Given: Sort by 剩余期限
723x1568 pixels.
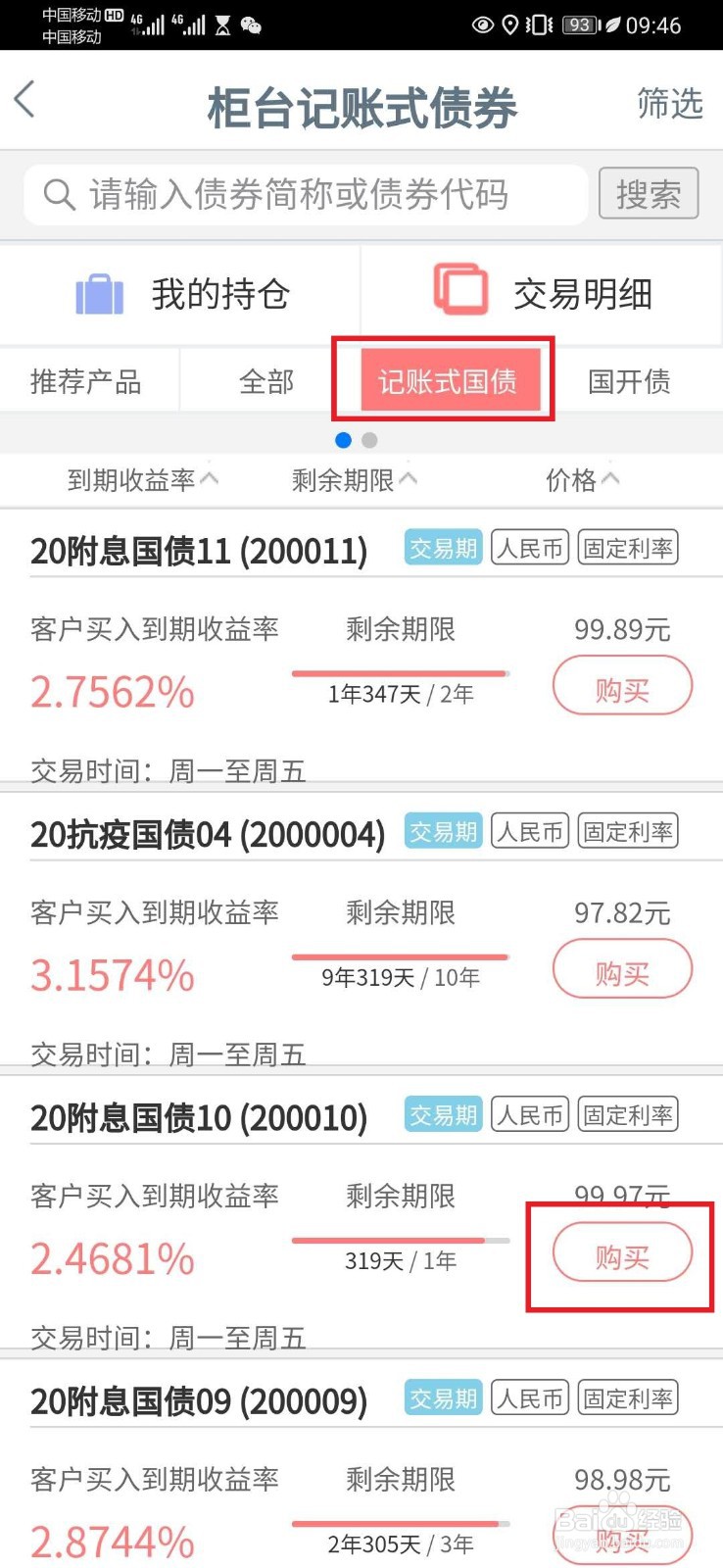Looking at the screenshot, I should pyautogui.click(x=355, y=480).
